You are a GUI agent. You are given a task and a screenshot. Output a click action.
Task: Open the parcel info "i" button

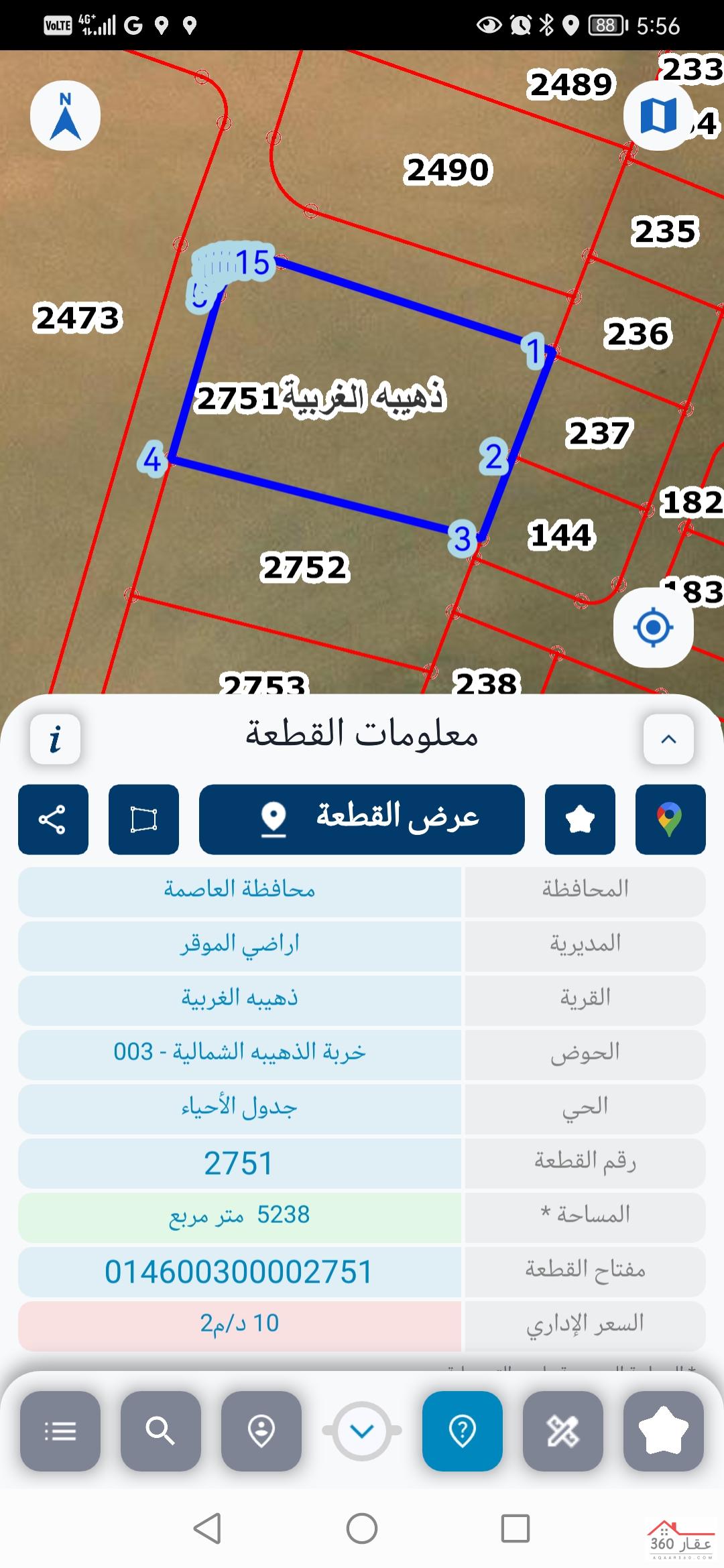click(56, 739)
